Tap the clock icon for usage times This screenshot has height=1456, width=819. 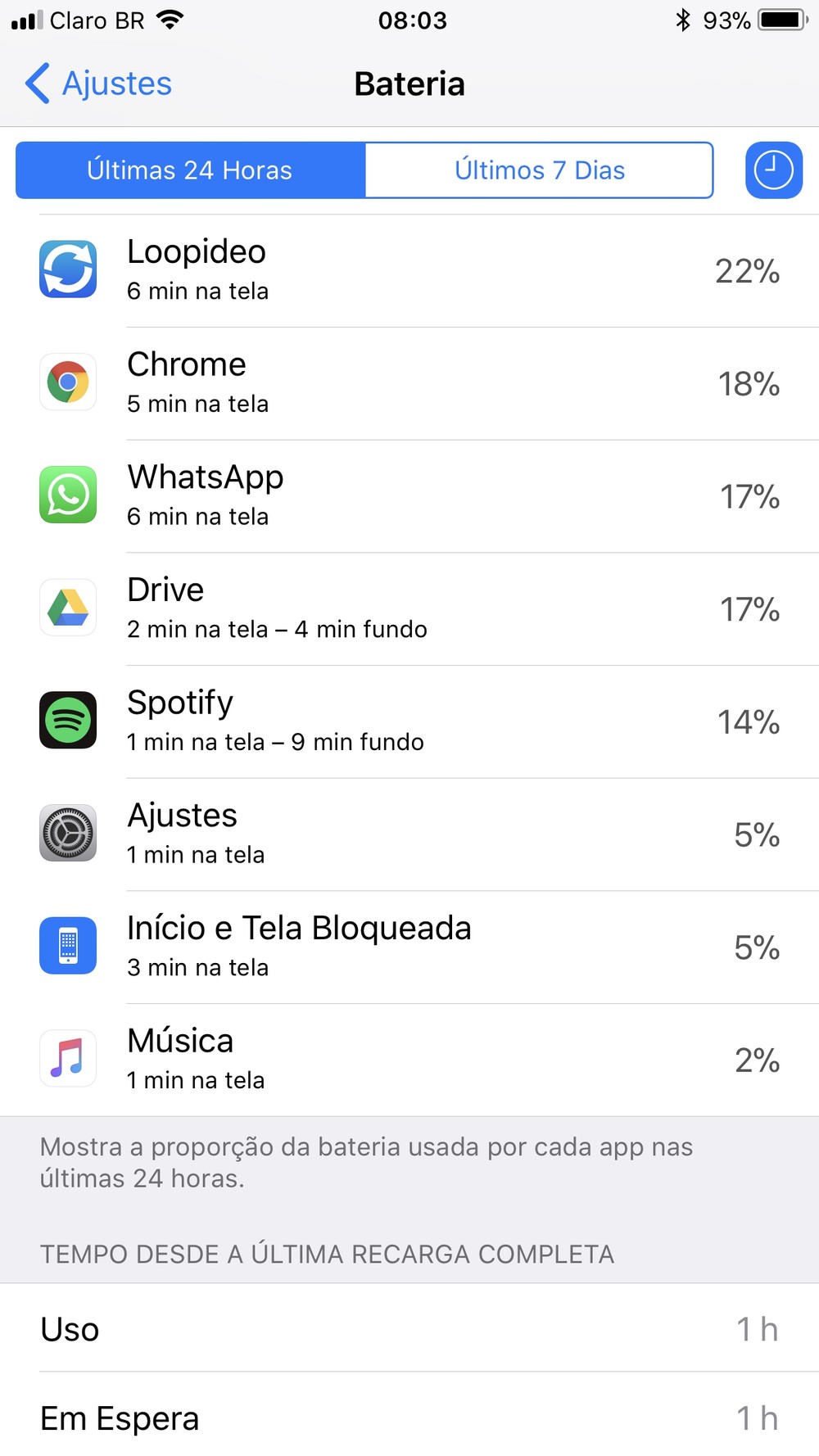click(x=773, y=170)
